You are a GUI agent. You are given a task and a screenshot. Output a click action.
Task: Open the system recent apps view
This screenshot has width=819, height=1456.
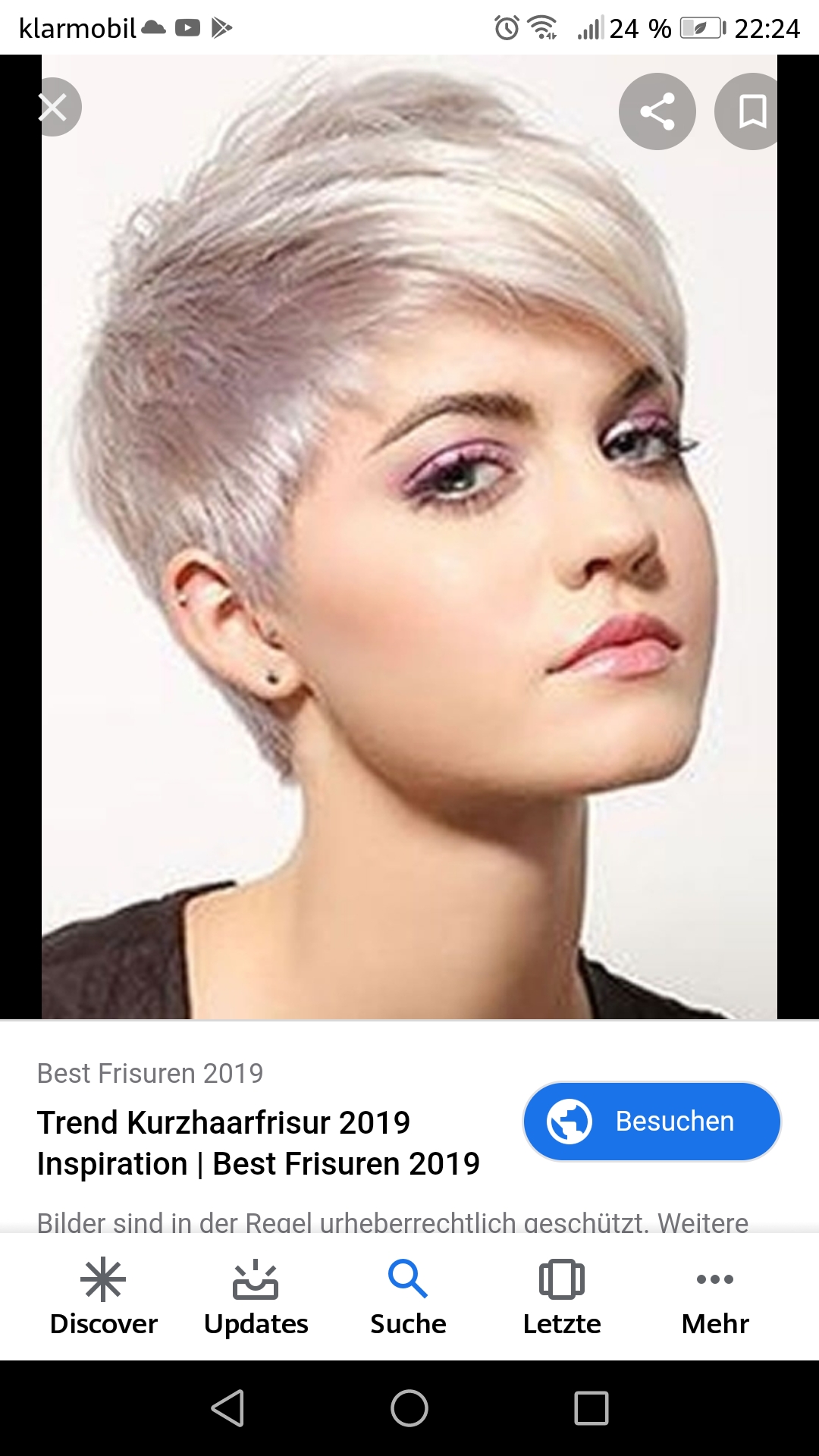tap(591, 1408)
